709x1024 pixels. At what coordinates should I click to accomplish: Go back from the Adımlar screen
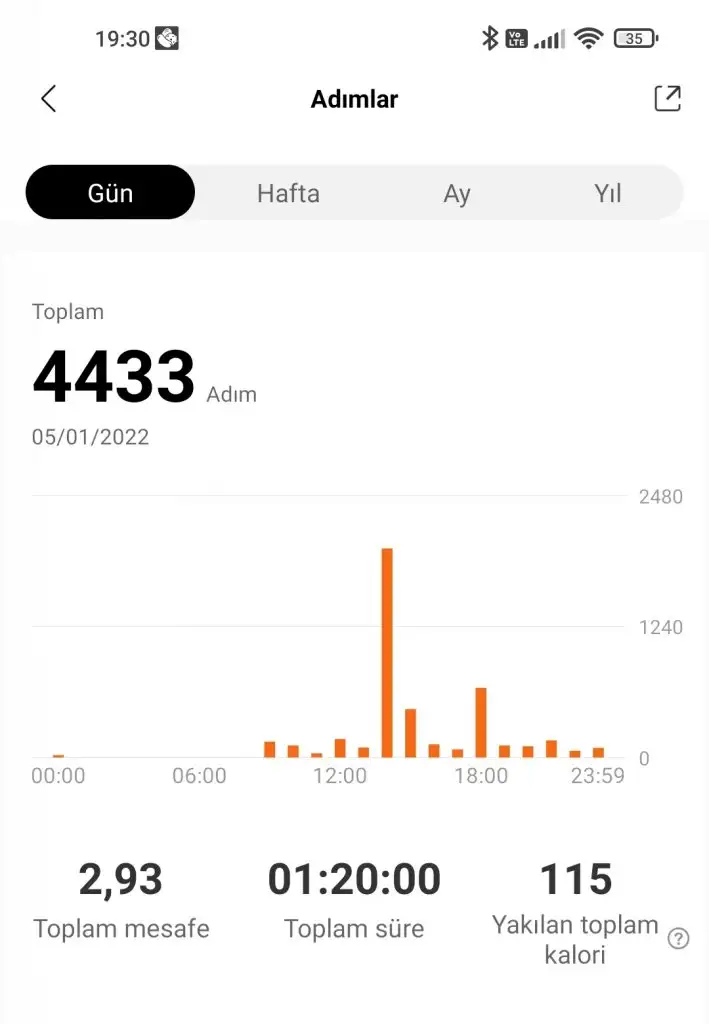(48, 98)
